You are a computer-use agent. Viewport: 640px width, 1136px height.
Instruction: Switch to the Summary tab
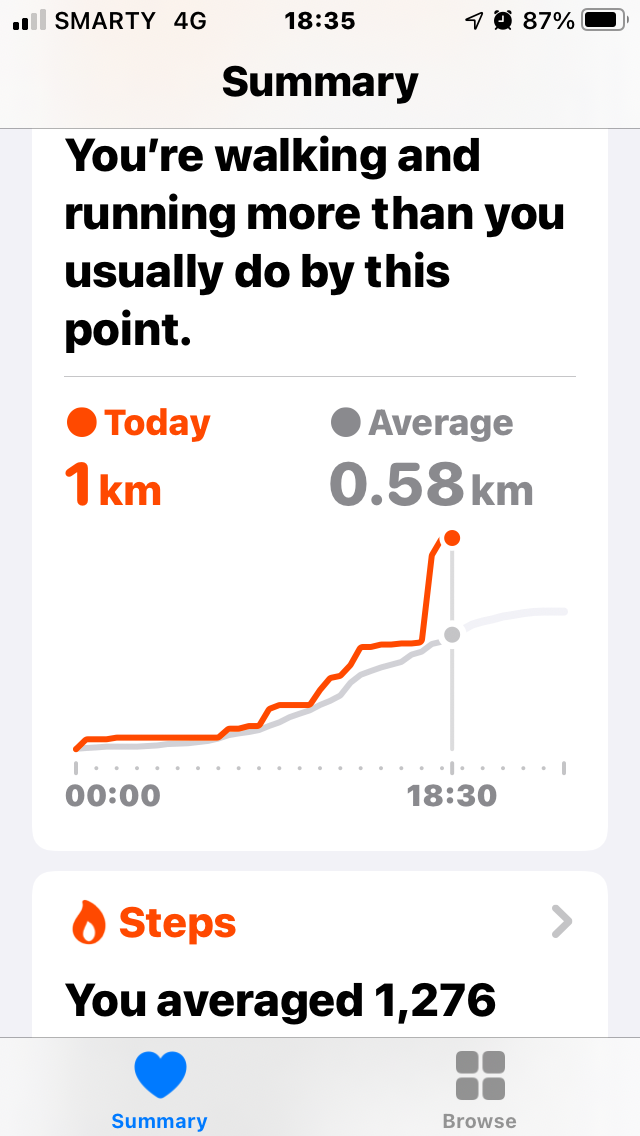point(159,1088)
